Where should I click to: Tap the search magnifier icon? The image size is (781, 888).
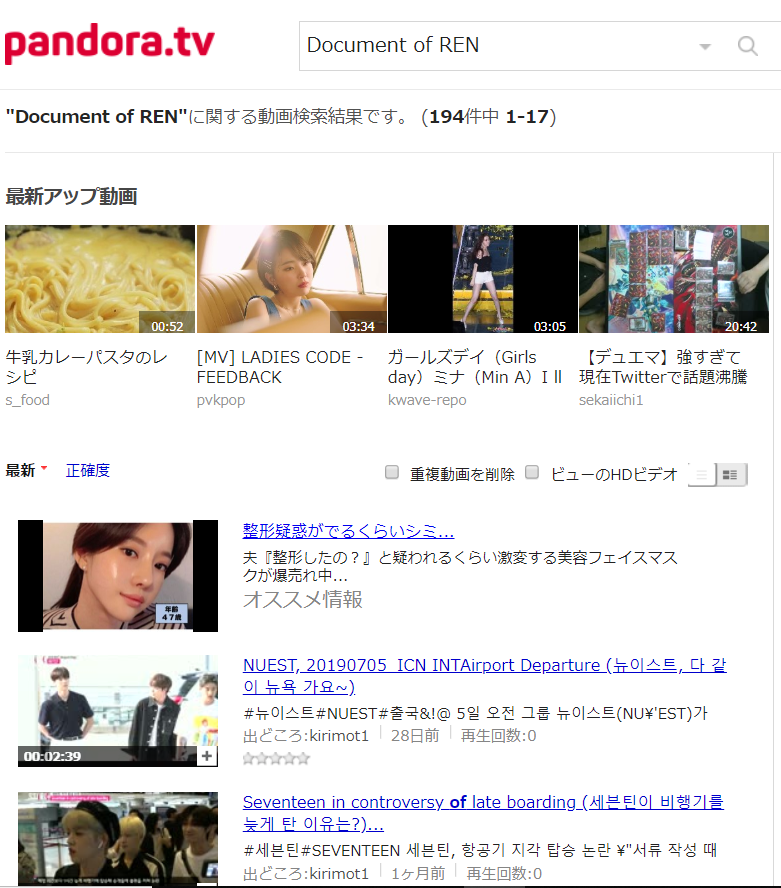[x=747, y=46]
